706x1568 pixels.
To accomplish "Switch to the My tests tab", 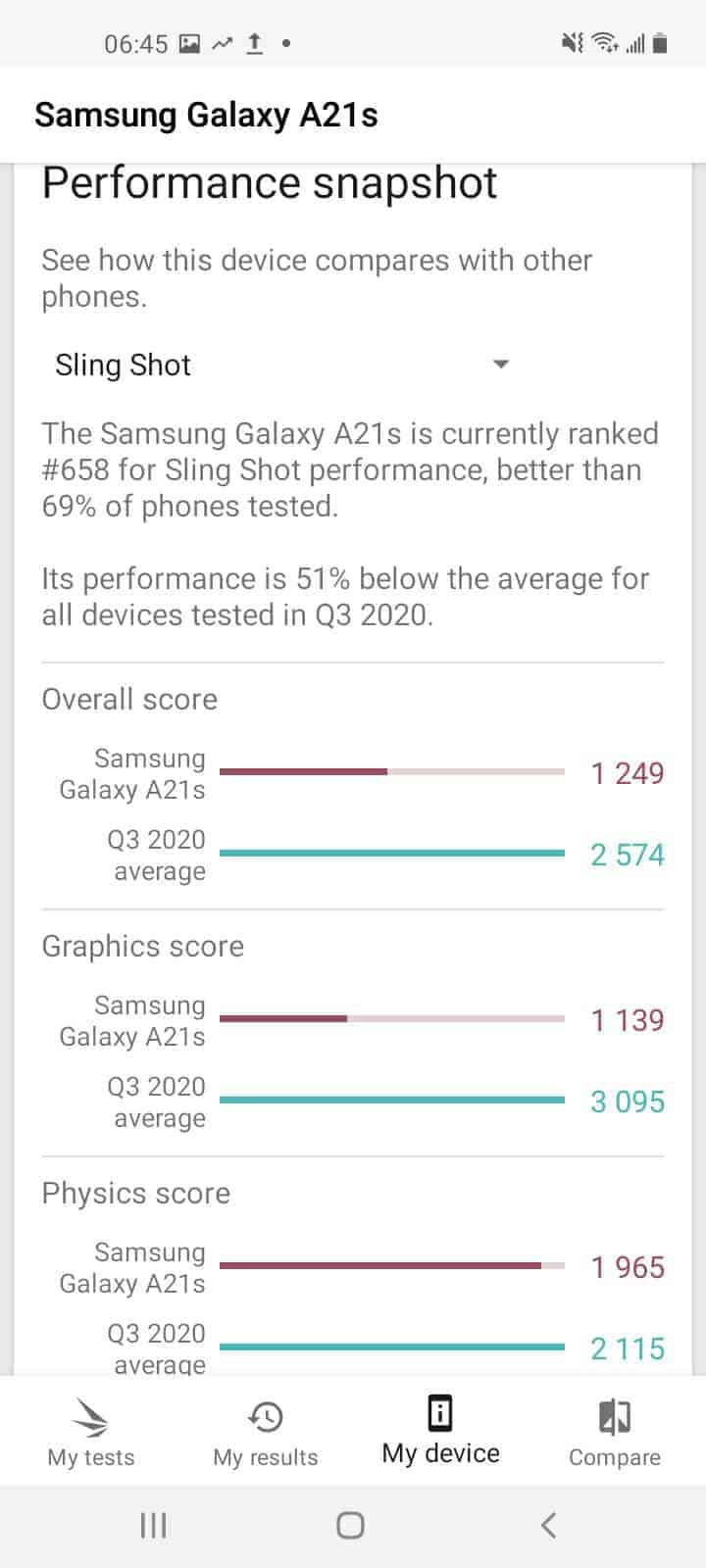I will (x=91, y=1432).
